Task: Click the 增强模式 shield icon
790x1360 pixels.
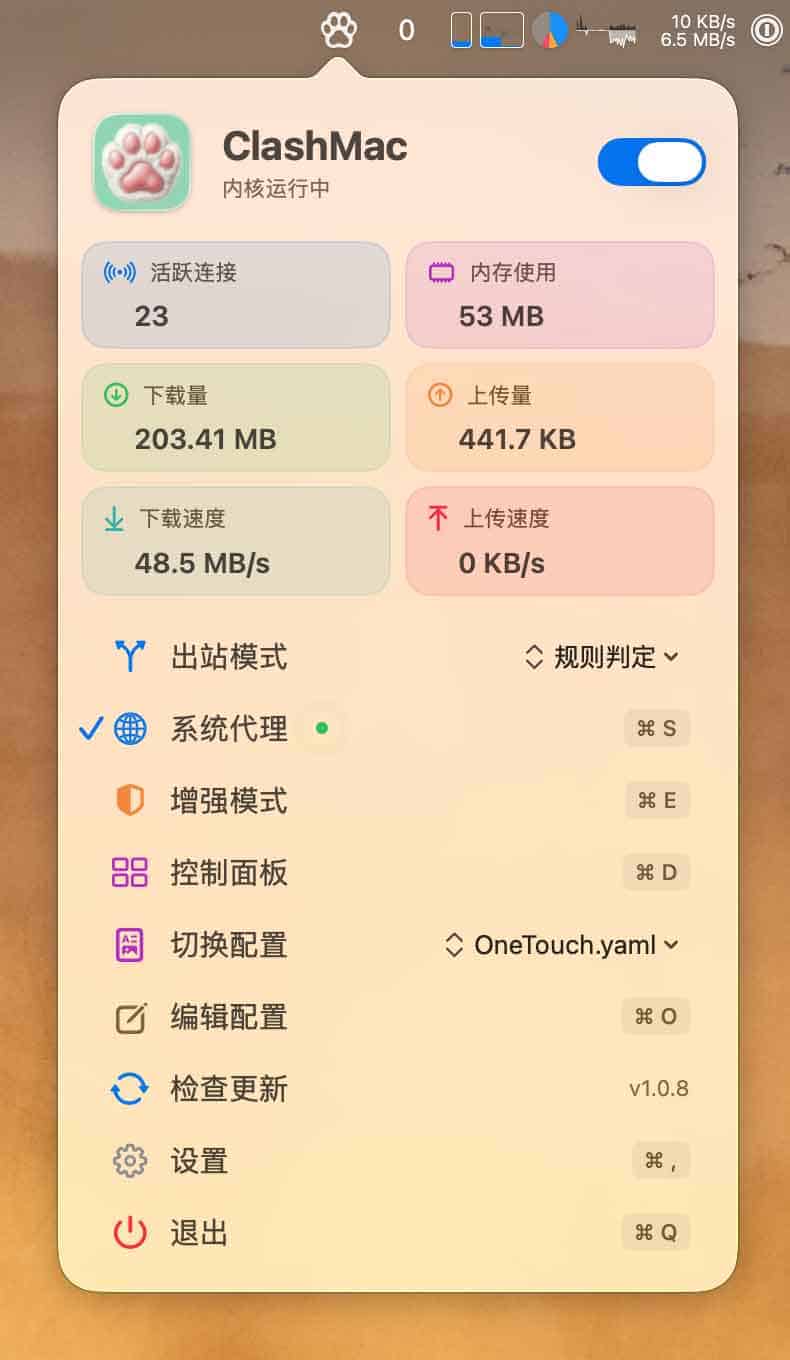Action: 130,800
